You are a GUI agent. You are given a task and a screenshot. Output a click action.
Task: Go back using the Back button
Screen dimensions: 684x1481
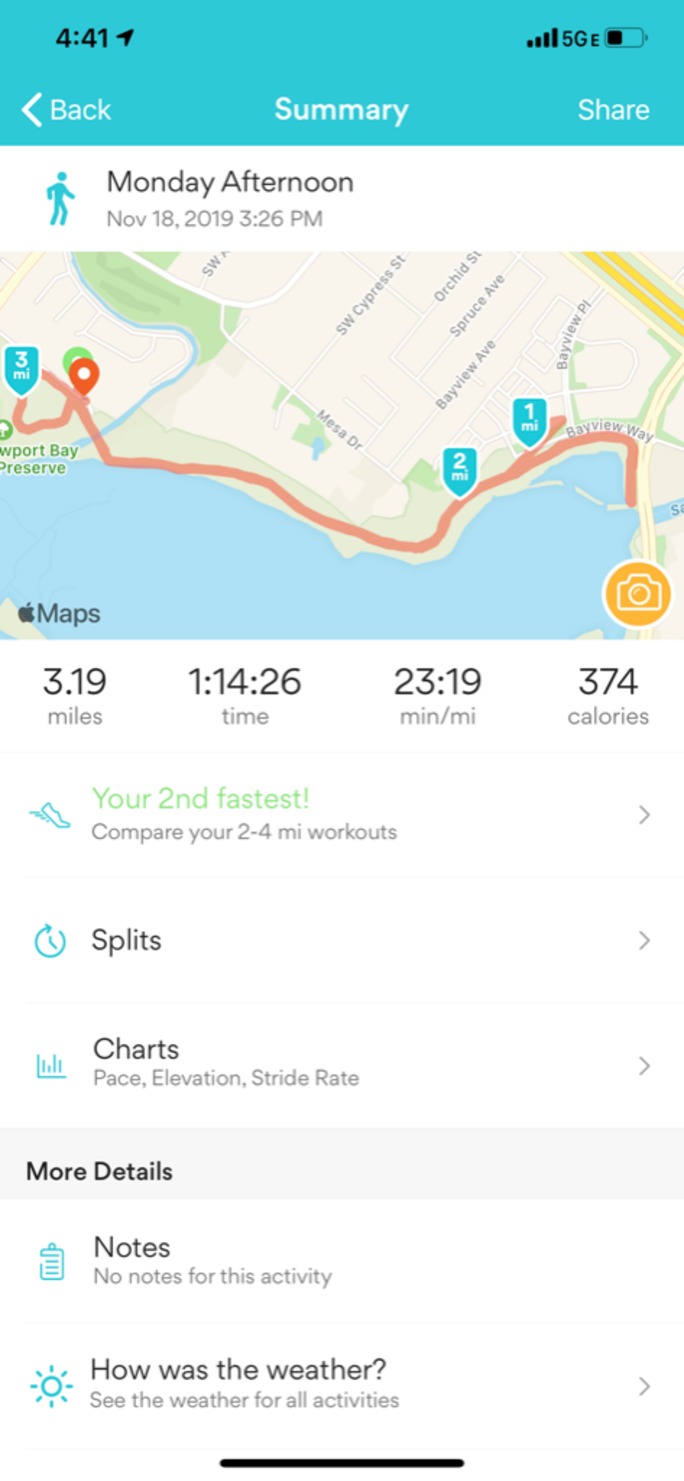tap(66, 110)
